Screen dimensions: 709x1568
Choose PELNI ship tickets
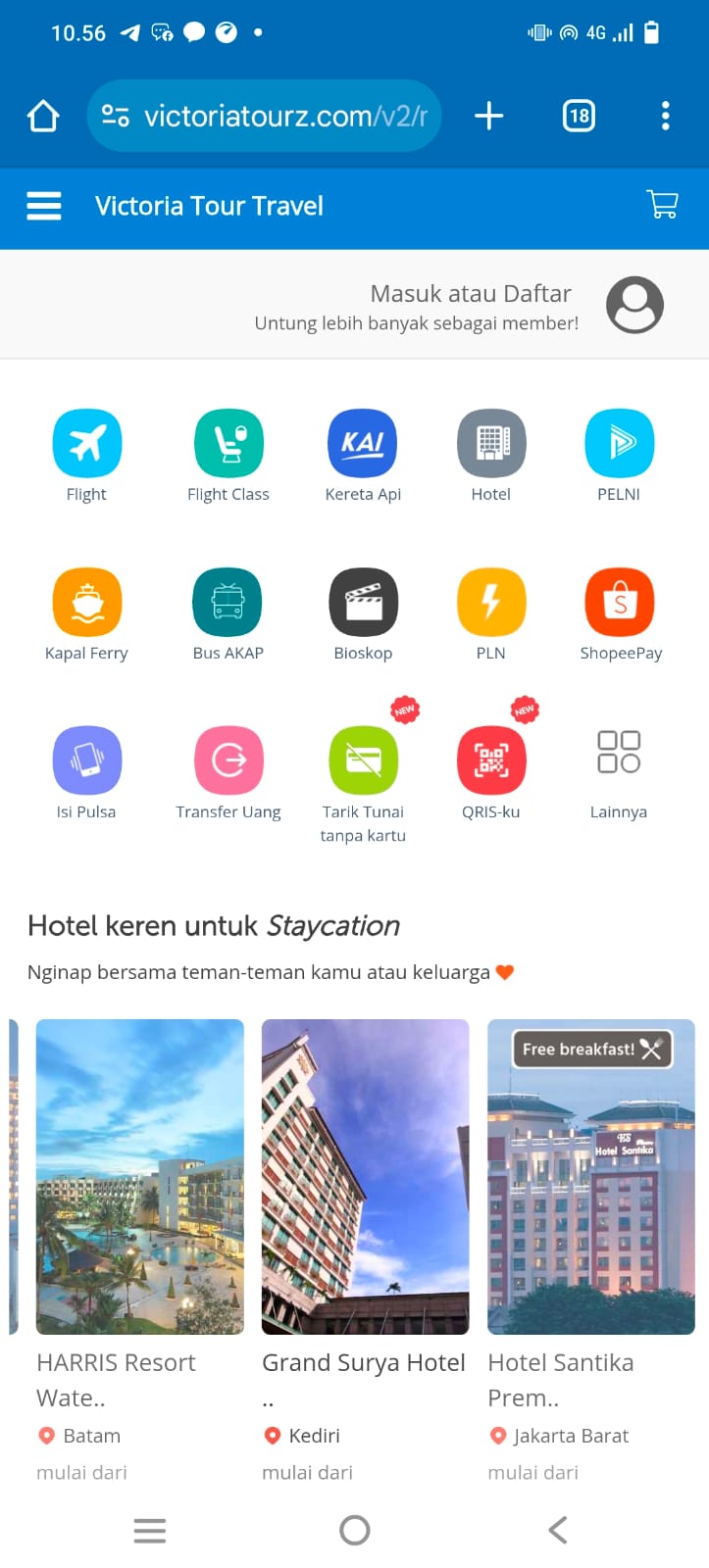[619, 444]
